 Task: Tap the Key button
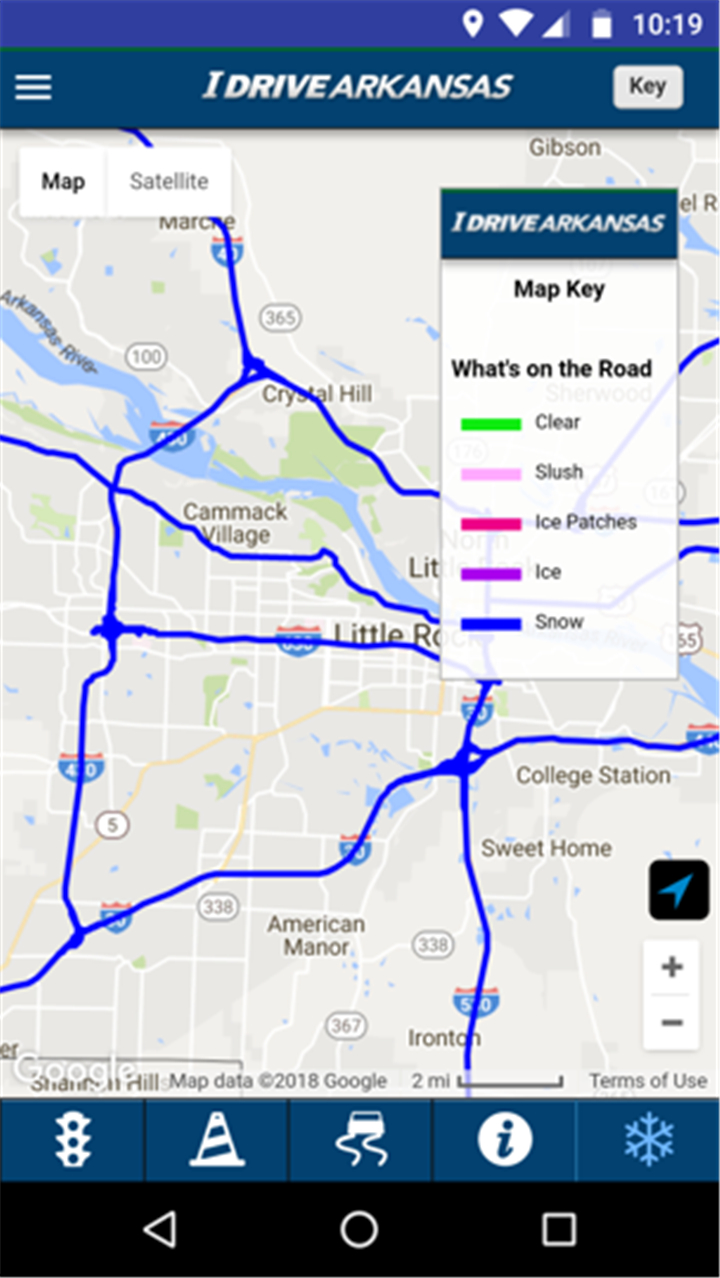pyautogui.click(x=648, y=87)
